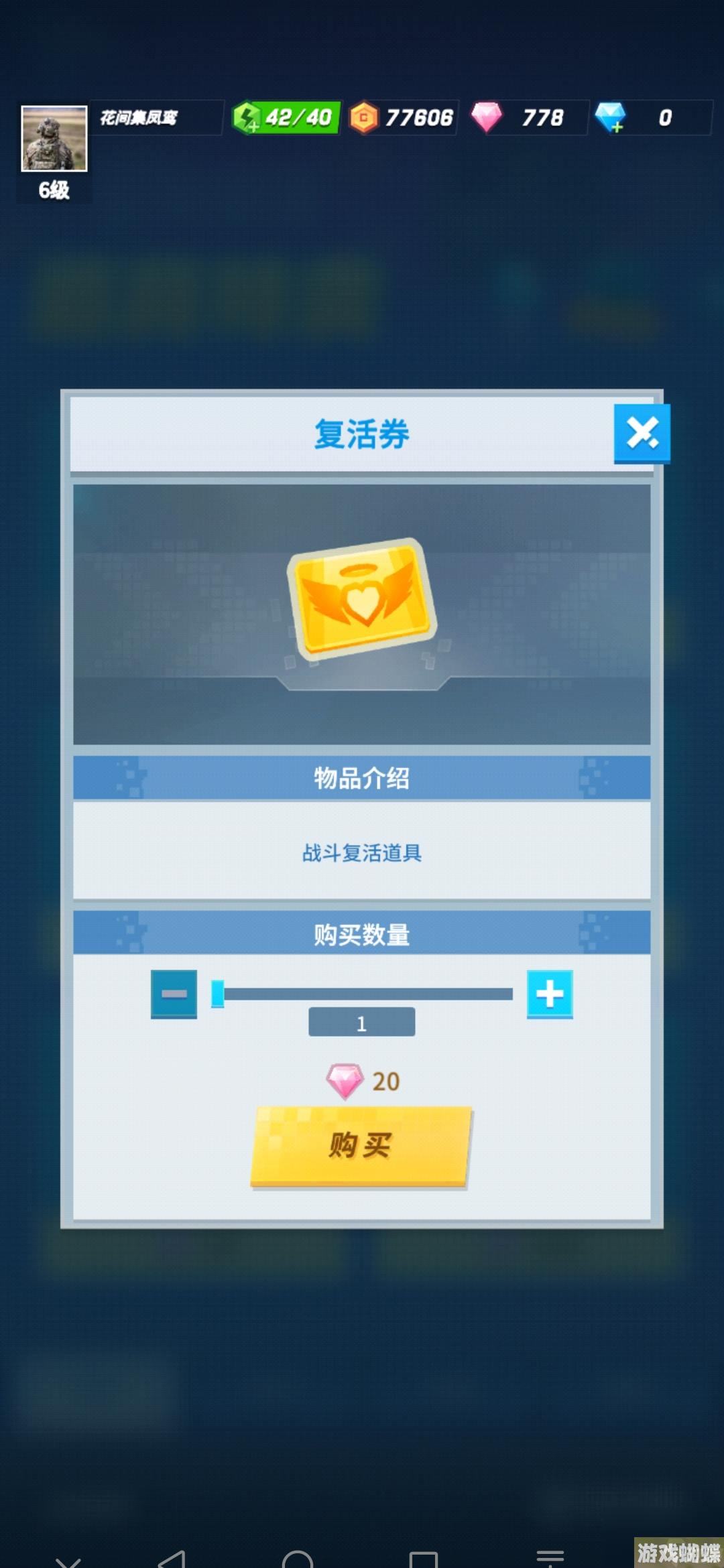Image resolution: width=724 pixels, height=1568 pixels.
Task: Close the 复活券 purchase dialog
Action: (642, 433)
